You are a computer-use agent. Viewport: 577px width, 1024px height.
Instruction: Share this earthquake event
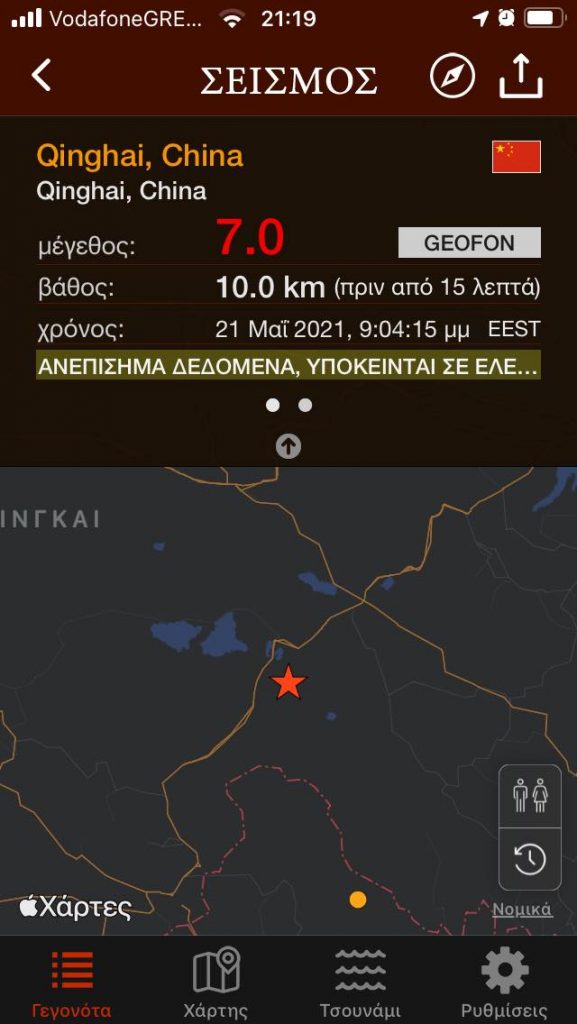pyautogui.click(x=521, y=76)
